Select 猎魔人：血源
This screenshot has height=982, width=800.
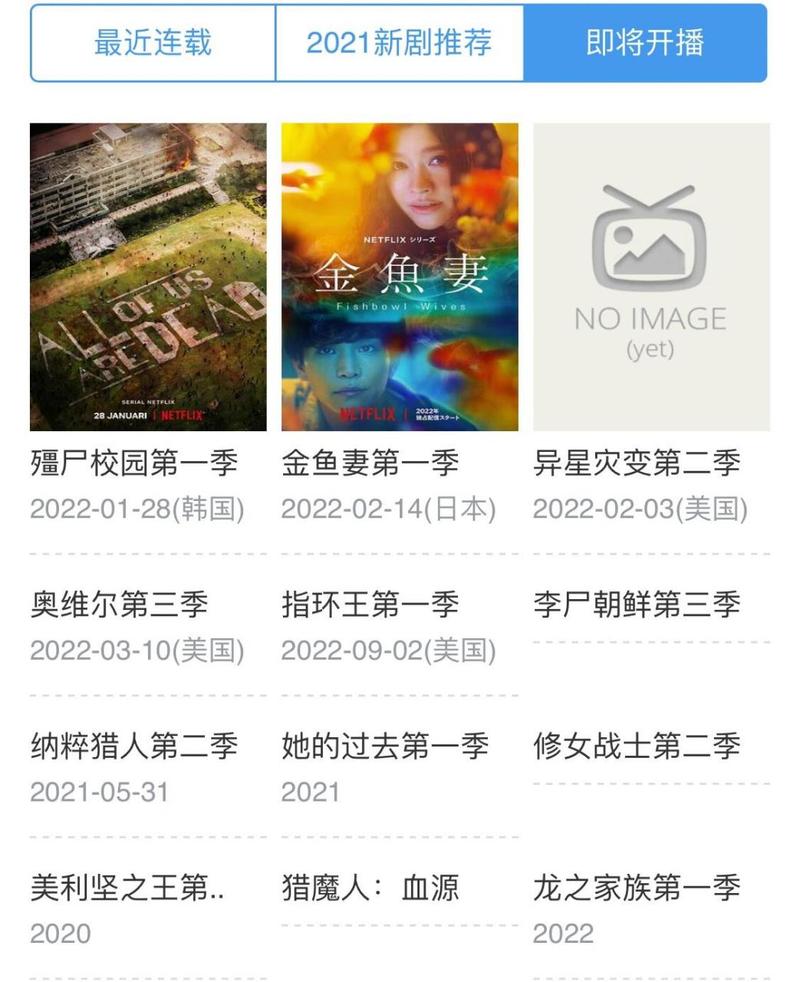point(370,888)
